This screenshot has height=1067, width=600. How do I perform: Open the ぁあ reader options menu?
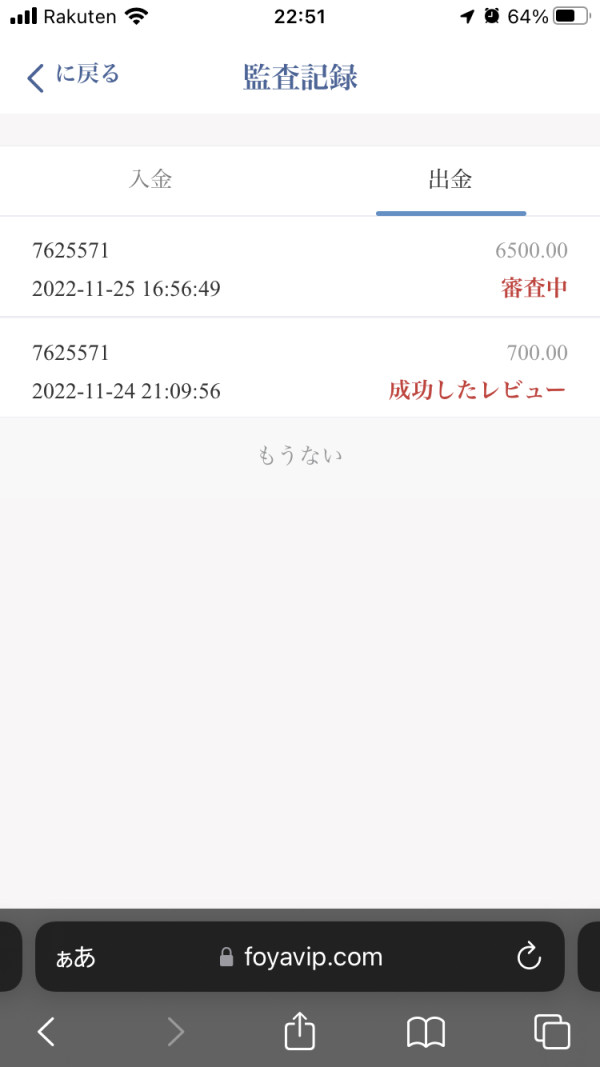click(76, 958)
